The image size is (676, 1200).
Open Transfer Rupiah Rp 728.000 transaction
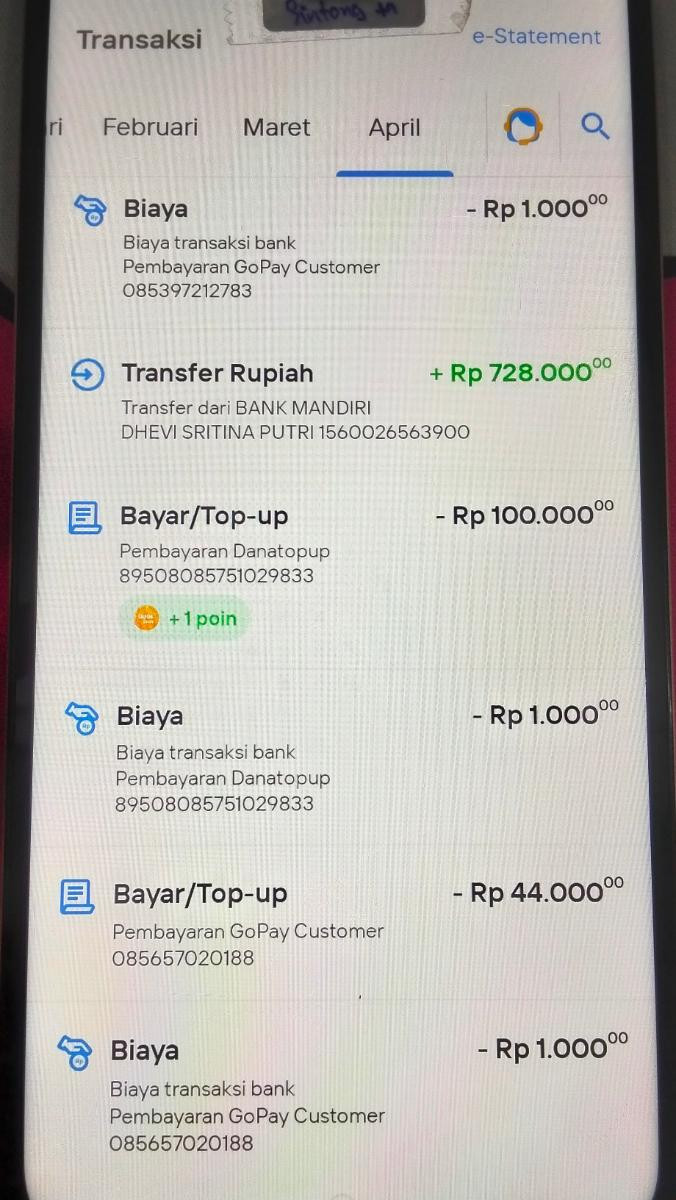pyautogui.click(x=340, y=400)
